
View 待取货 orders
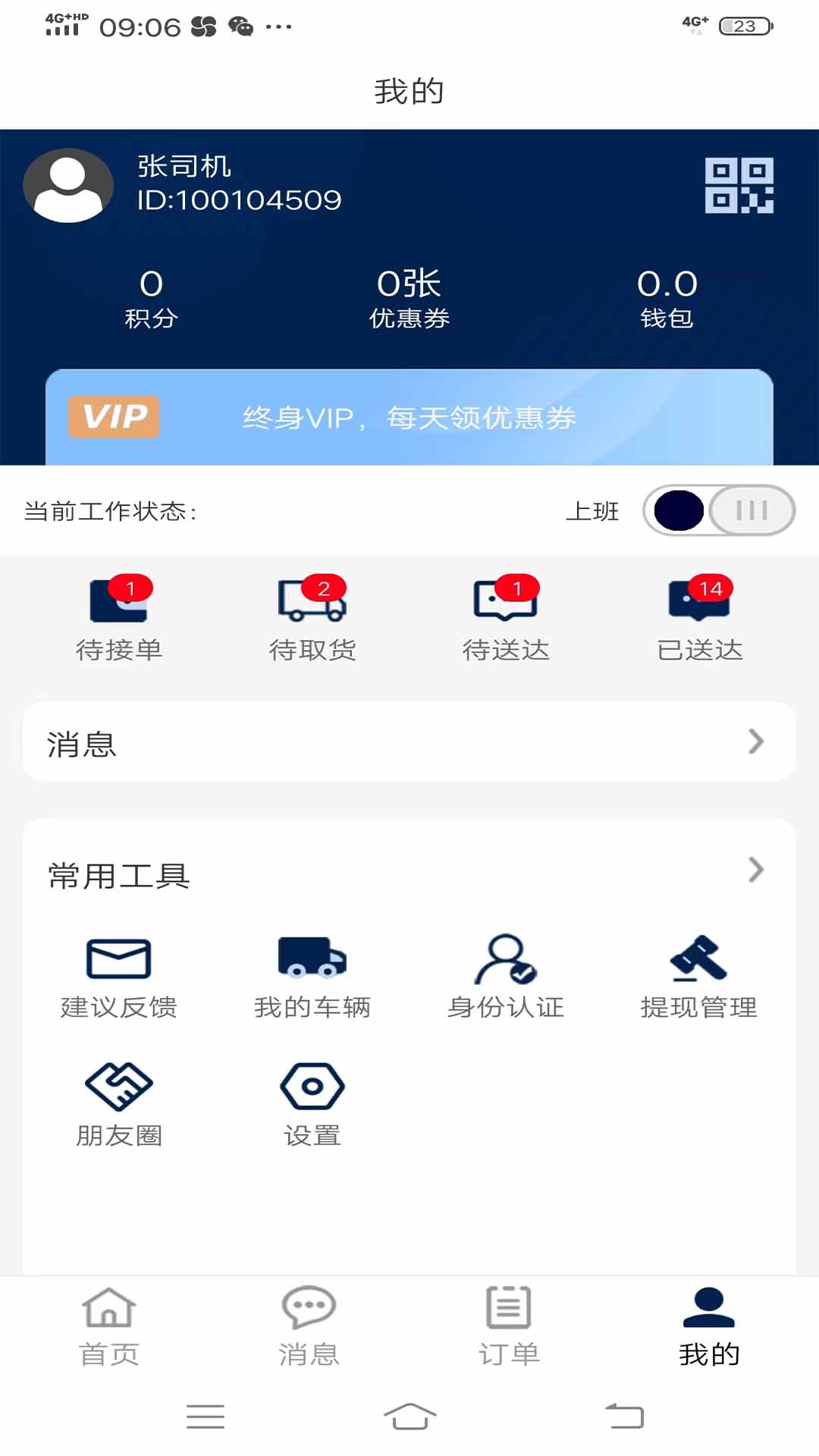click(x=312, y=619)
